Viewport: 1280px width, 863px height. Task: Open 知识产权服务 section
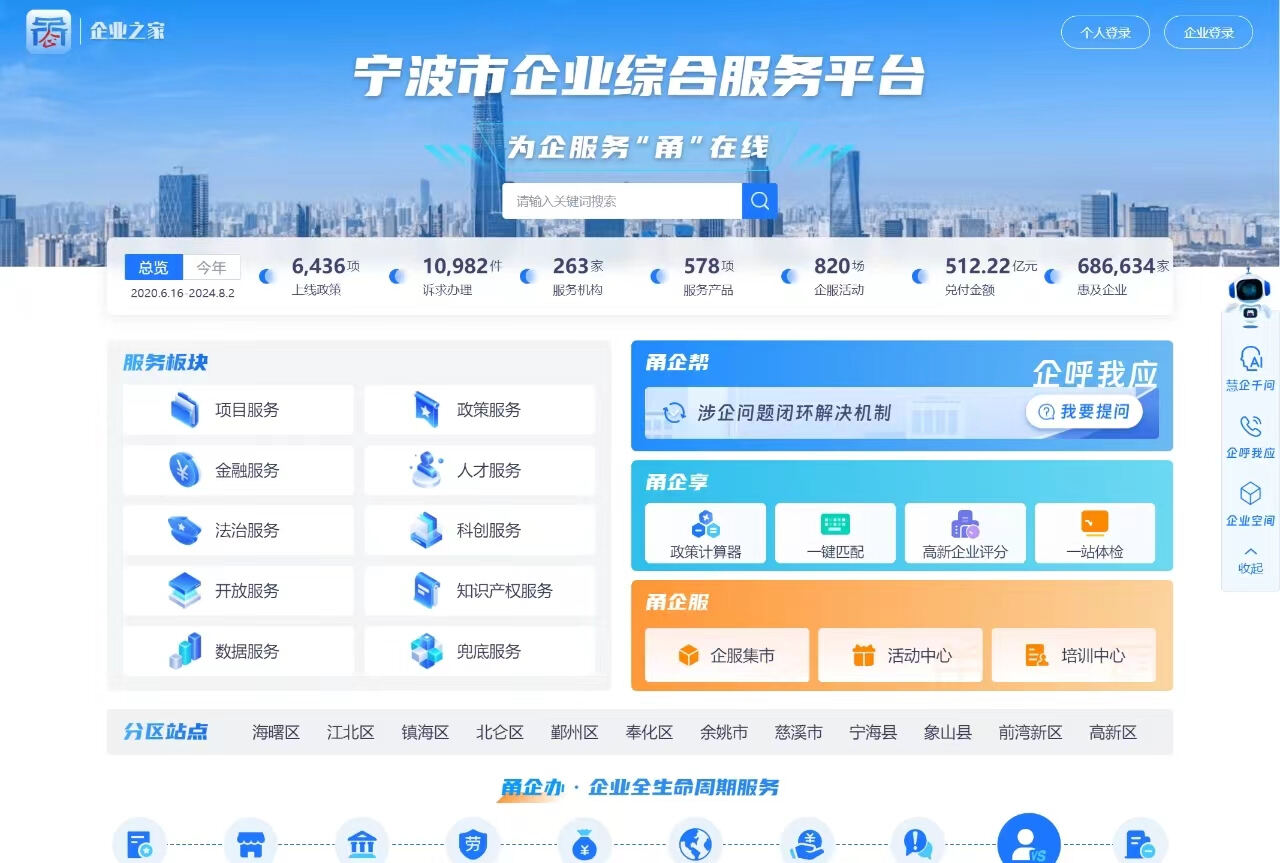click(x=480, y=591)
